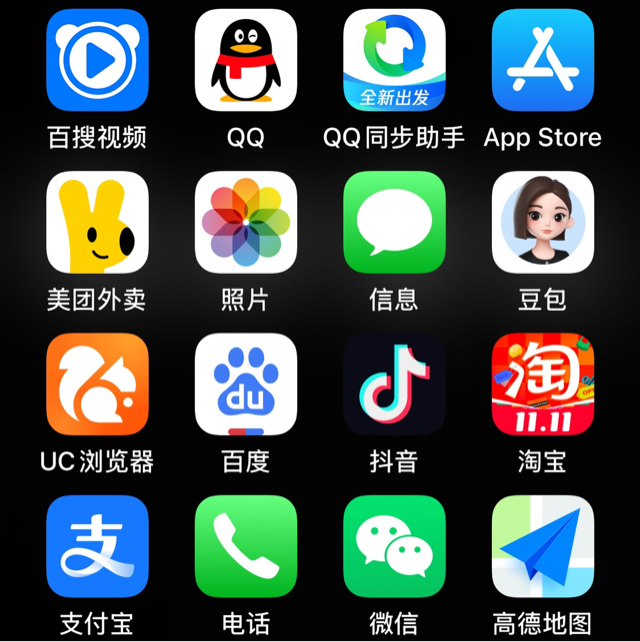Viewport: 640px width, 642px height.
Task: Launch the 淘宝 shopping app
Action: [x=543, y=384]
